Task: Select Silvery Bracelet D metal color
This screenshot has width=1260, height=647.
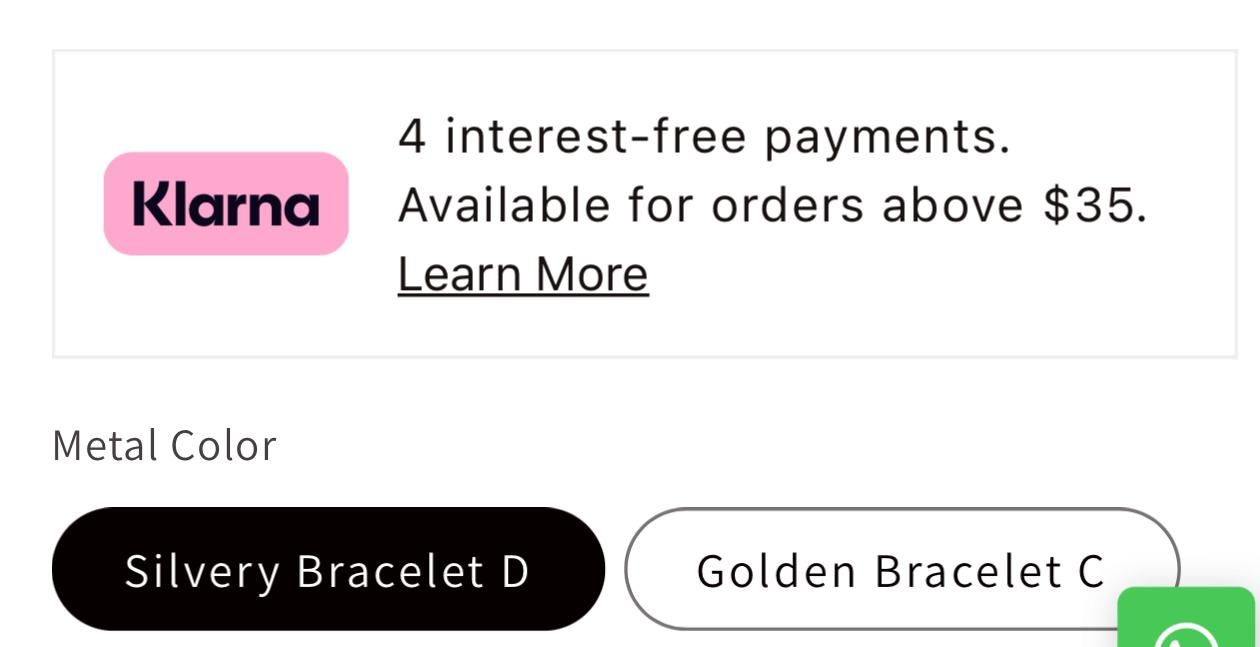Action: tap(328, 569)
